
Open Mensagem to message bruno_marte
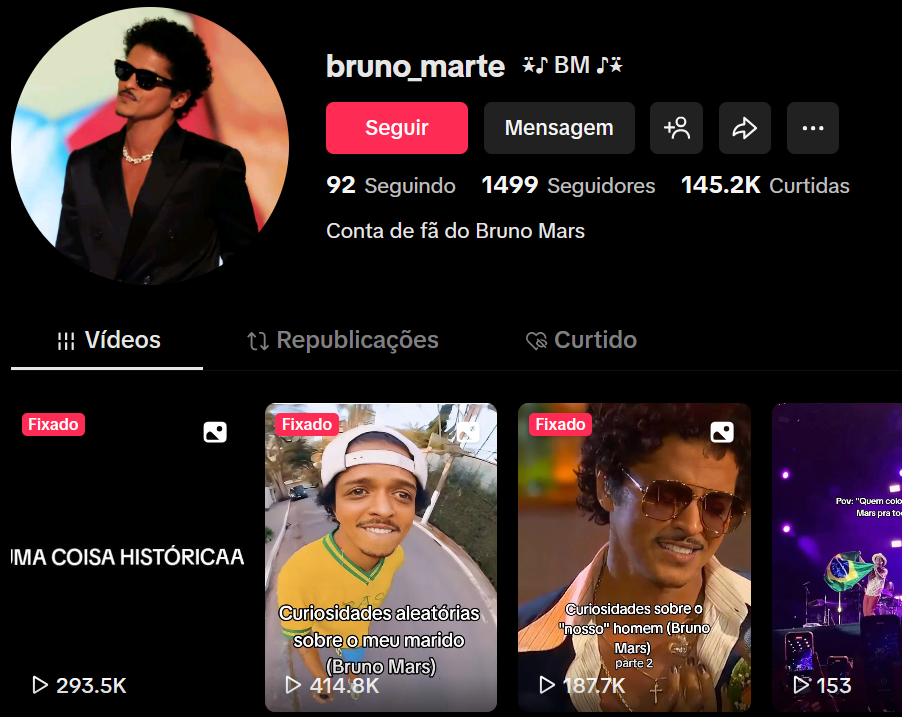click(559, 128)
